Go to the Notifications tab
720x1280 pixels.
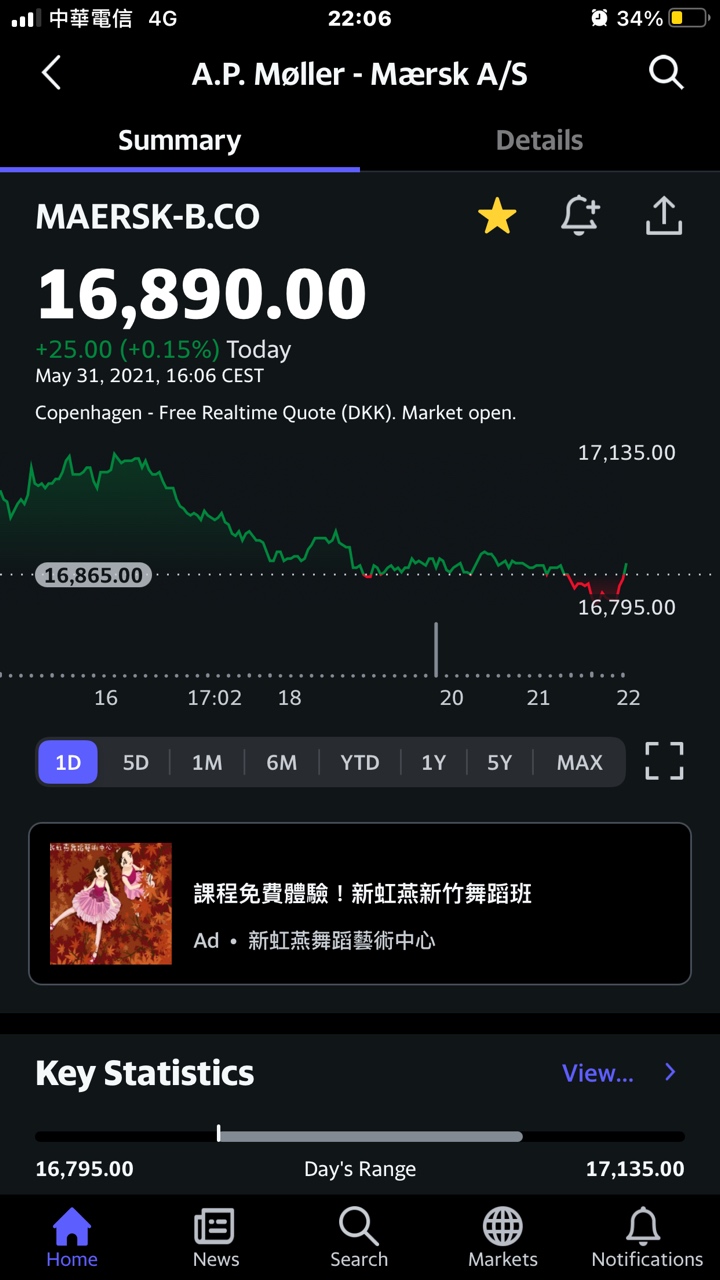pyautogui.click(x=646, y=1237)
